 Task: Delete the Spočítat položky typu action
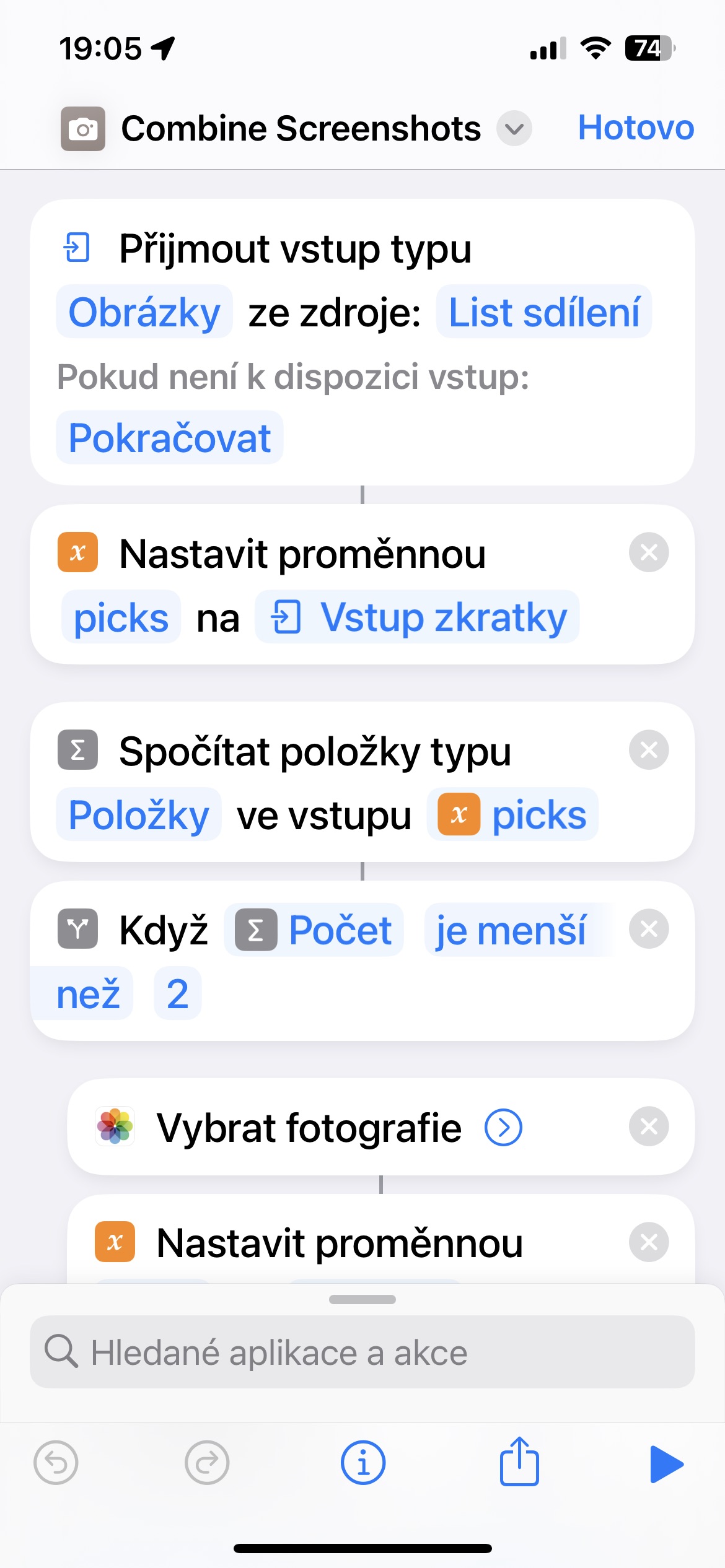649,750
